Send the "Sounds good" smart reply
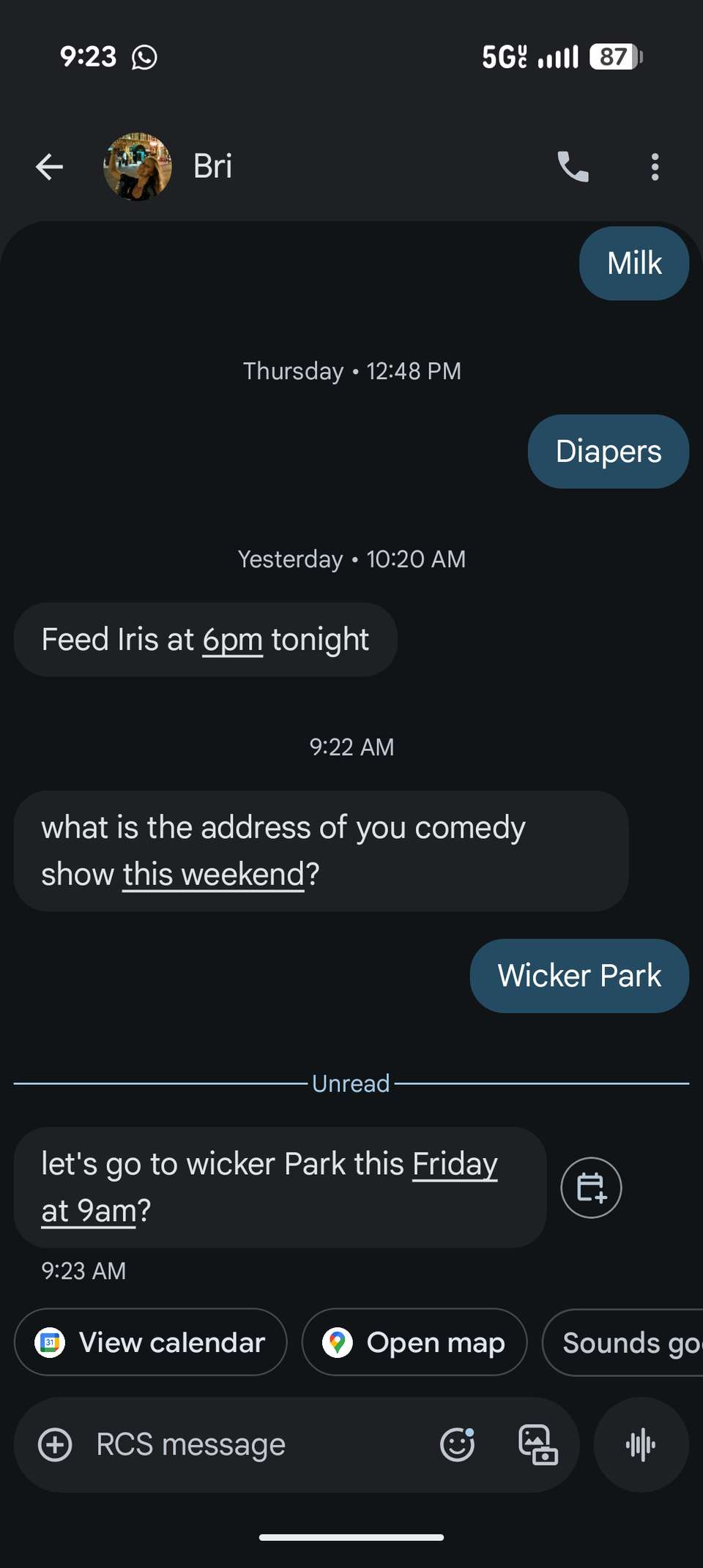The height and width of the screenshot is (1568, 703). [x=623, y=1342]
